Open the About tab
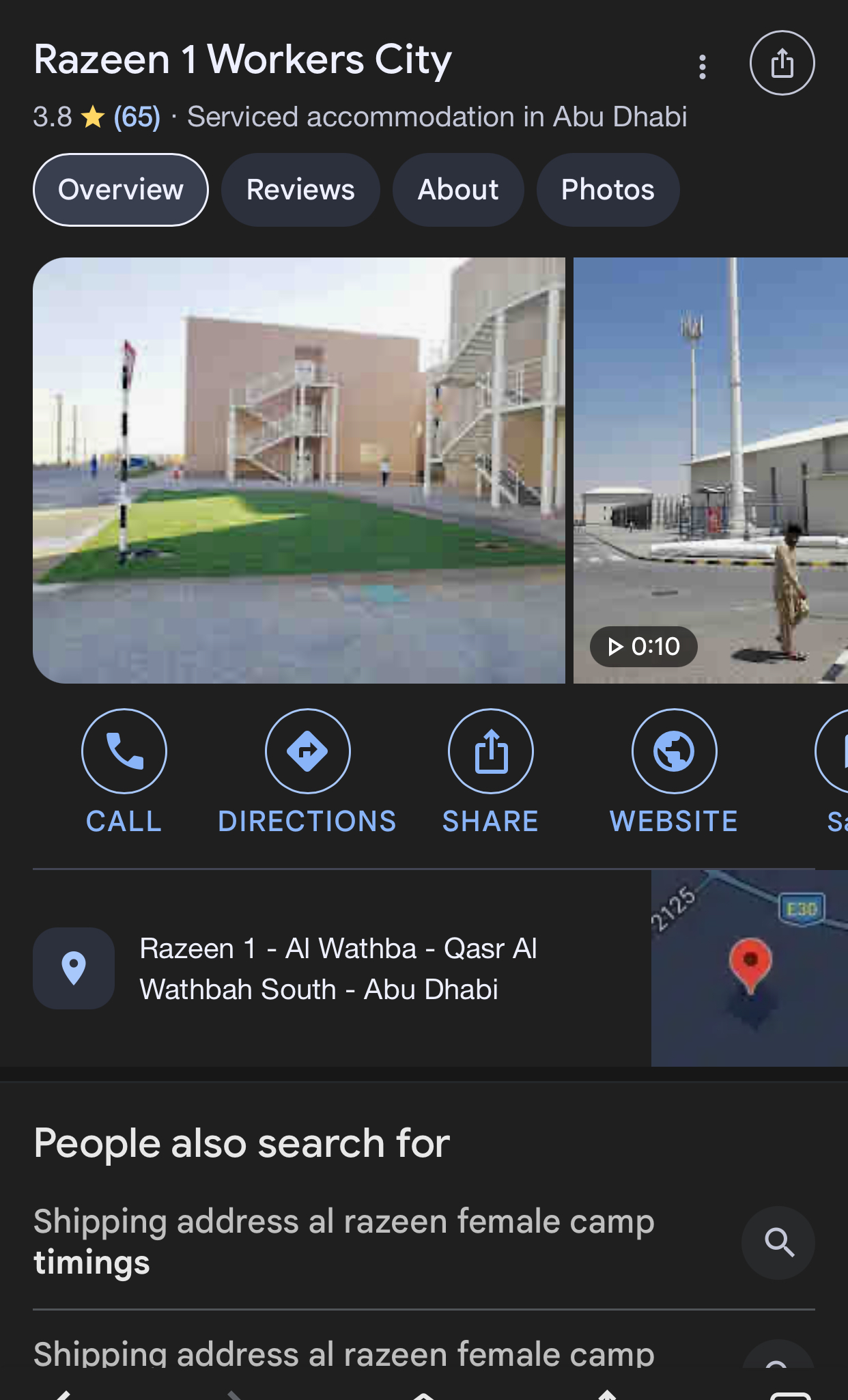The height and width of the screenshot is (1400, 848). coord(458,190)
